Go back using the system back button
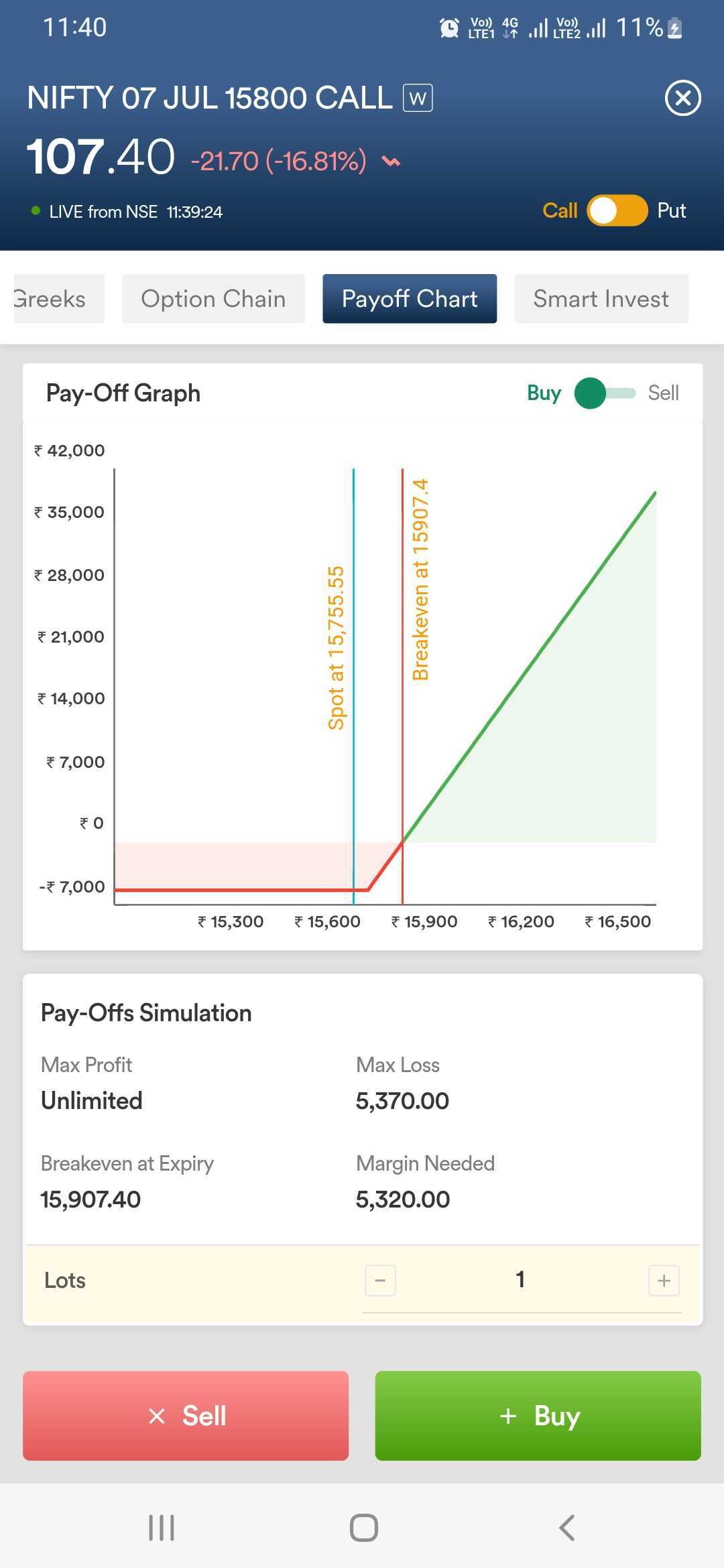The width and height of the screenshot is (724, 1568). tap(567, 1528)
